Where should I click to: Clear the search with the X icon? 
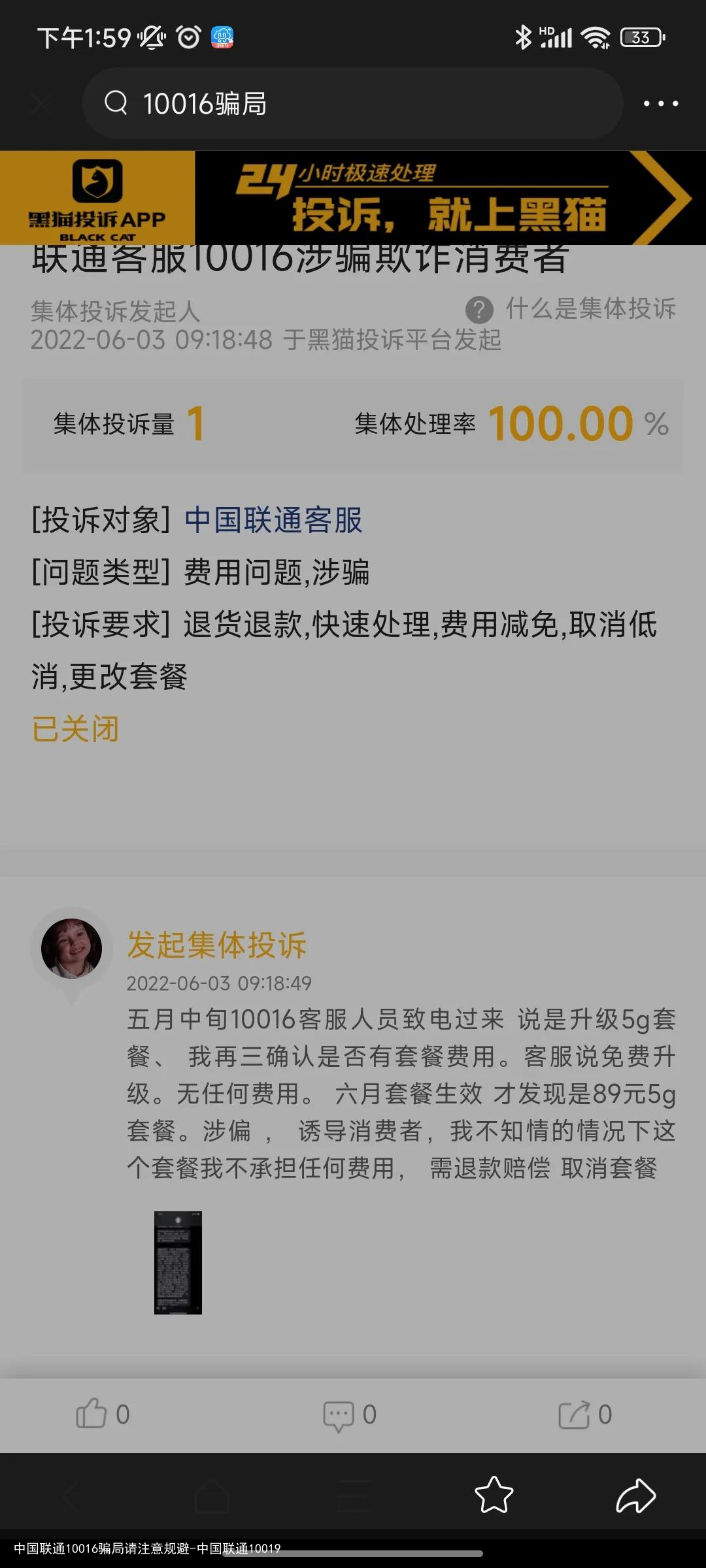(41, 103)
